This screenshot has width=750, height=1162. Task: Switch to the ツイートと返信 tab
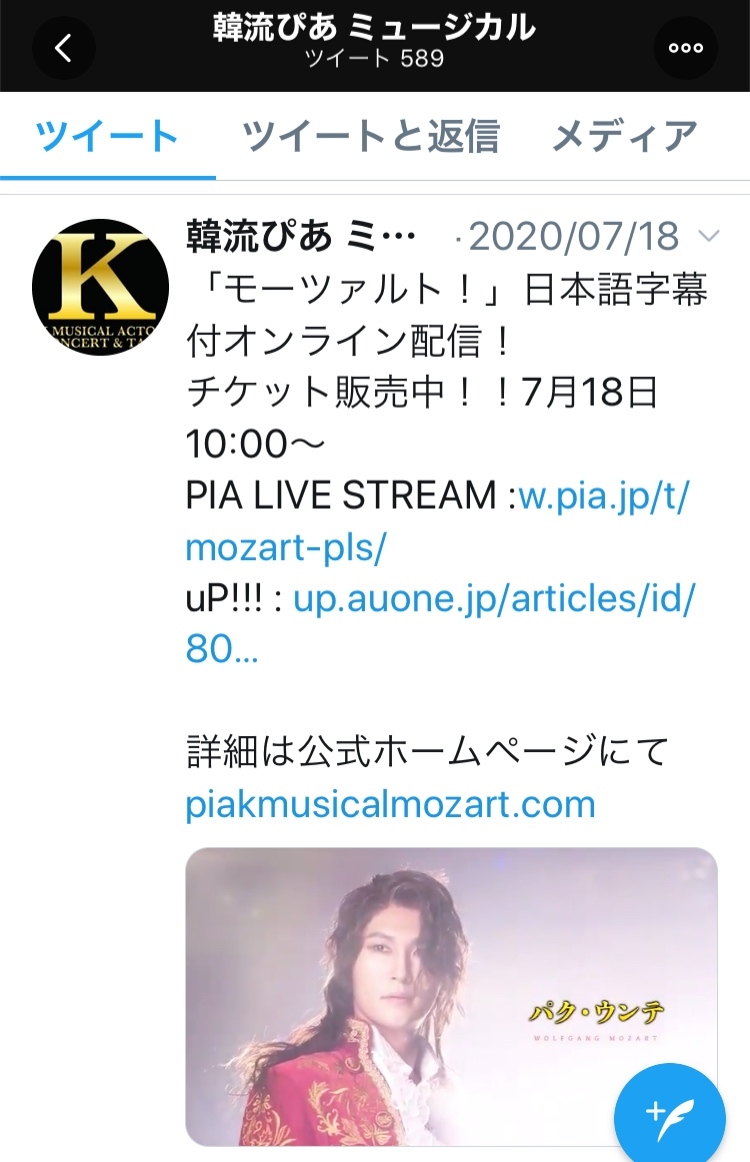click(370, 136)
